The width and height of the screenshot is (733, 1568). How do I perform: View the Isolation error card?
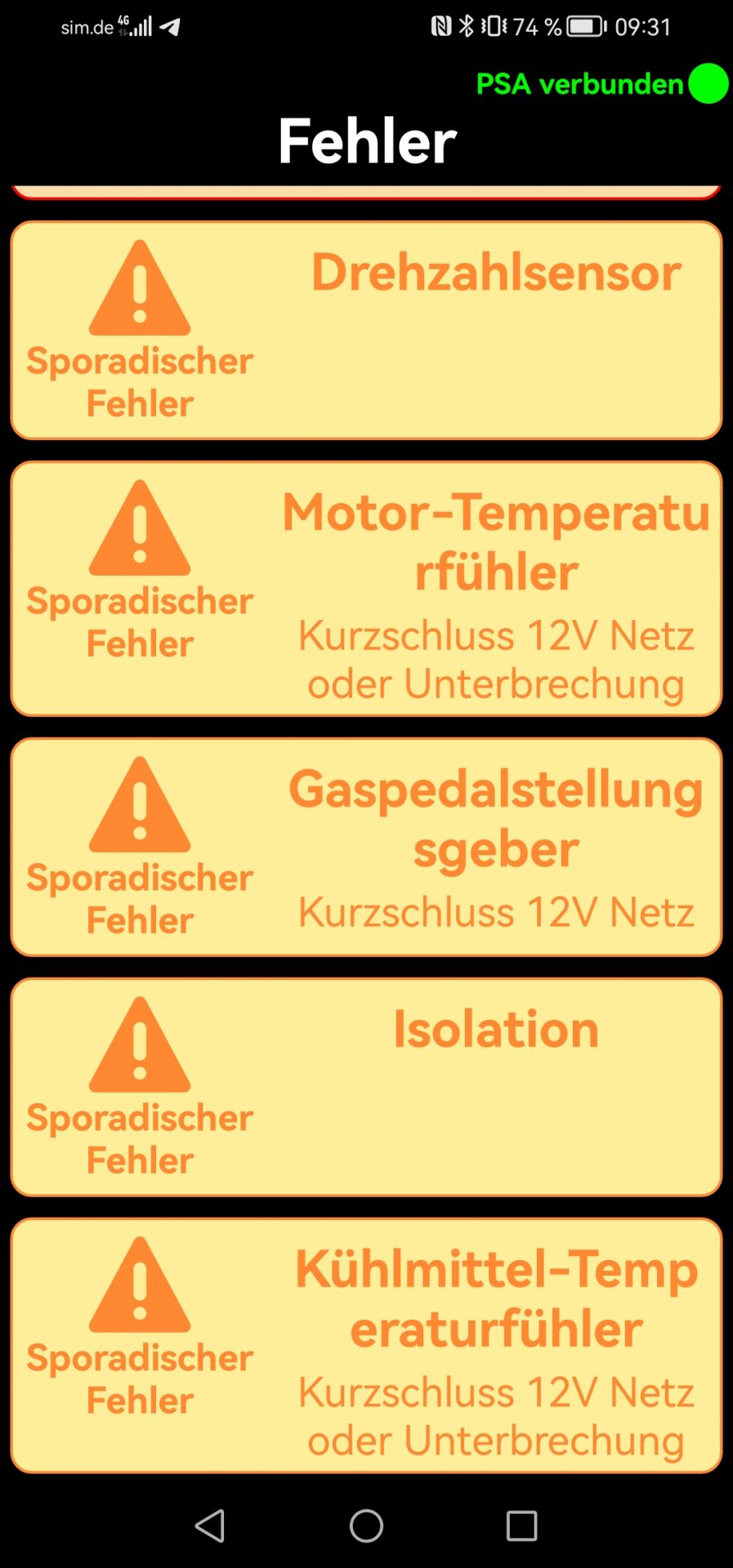(366, 1087)
